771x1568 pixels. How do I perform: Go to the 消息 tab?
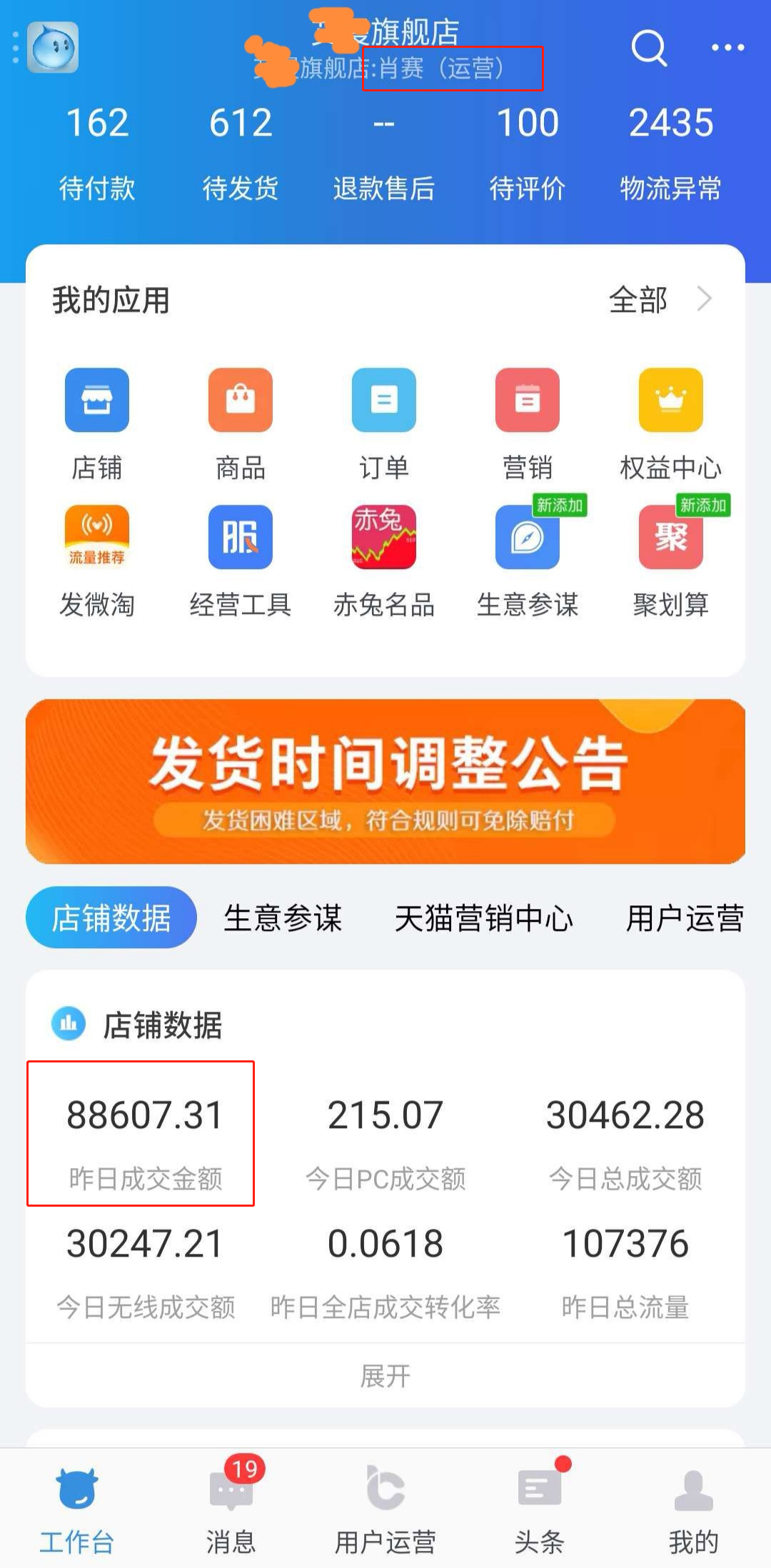(x=231, y=1507)
